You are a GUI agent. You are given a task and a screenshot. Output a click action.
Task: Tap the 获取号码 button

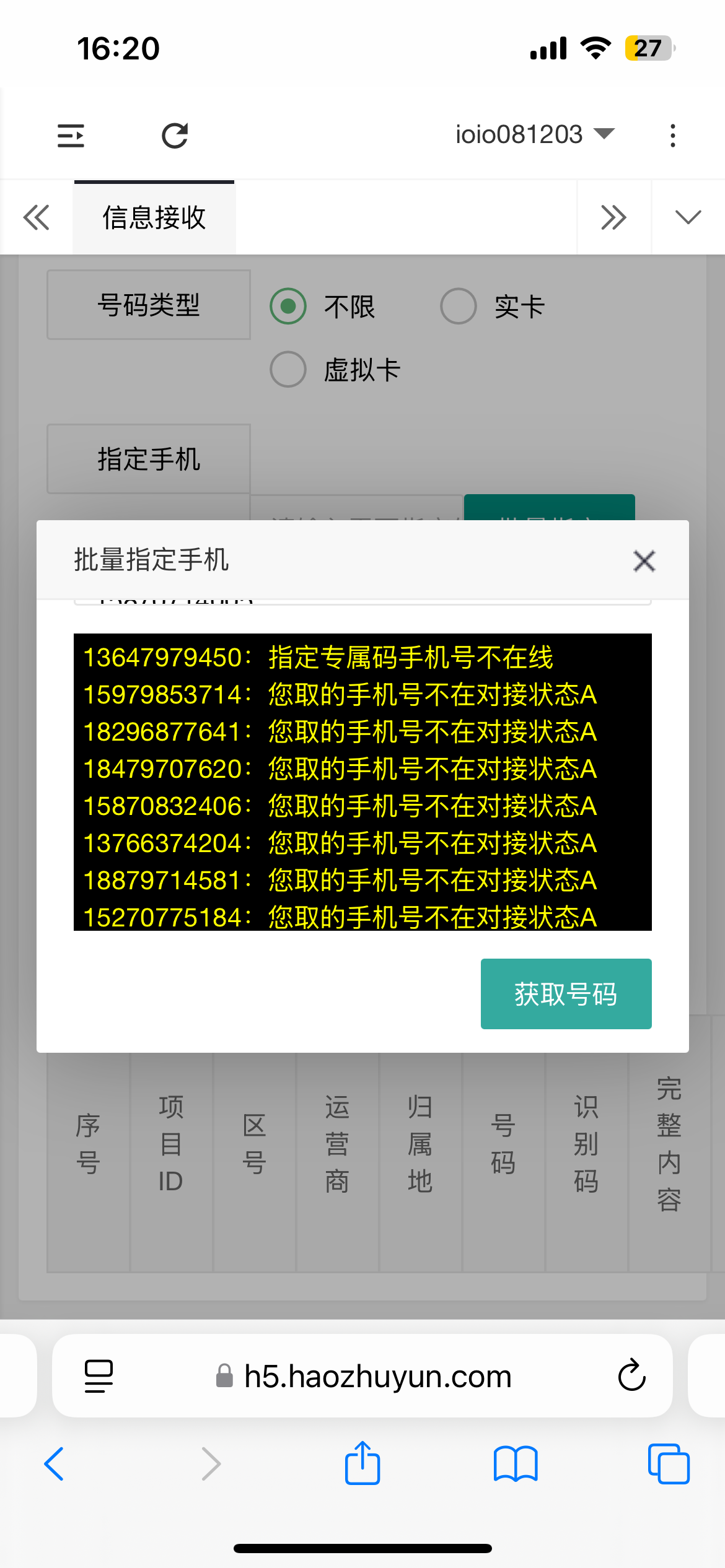[566, 993]
